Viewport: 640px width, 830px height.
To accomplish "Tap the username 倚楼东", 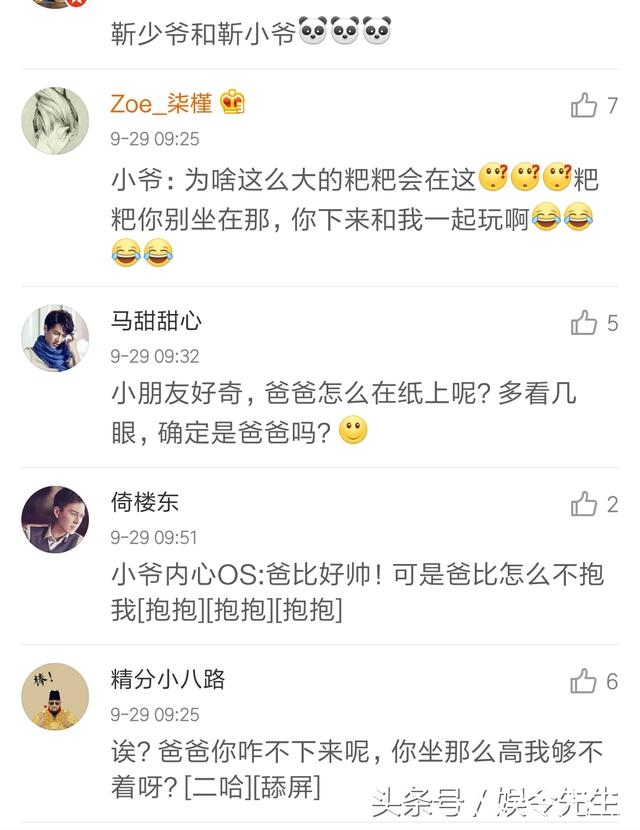I will click(x=145, y=502).
